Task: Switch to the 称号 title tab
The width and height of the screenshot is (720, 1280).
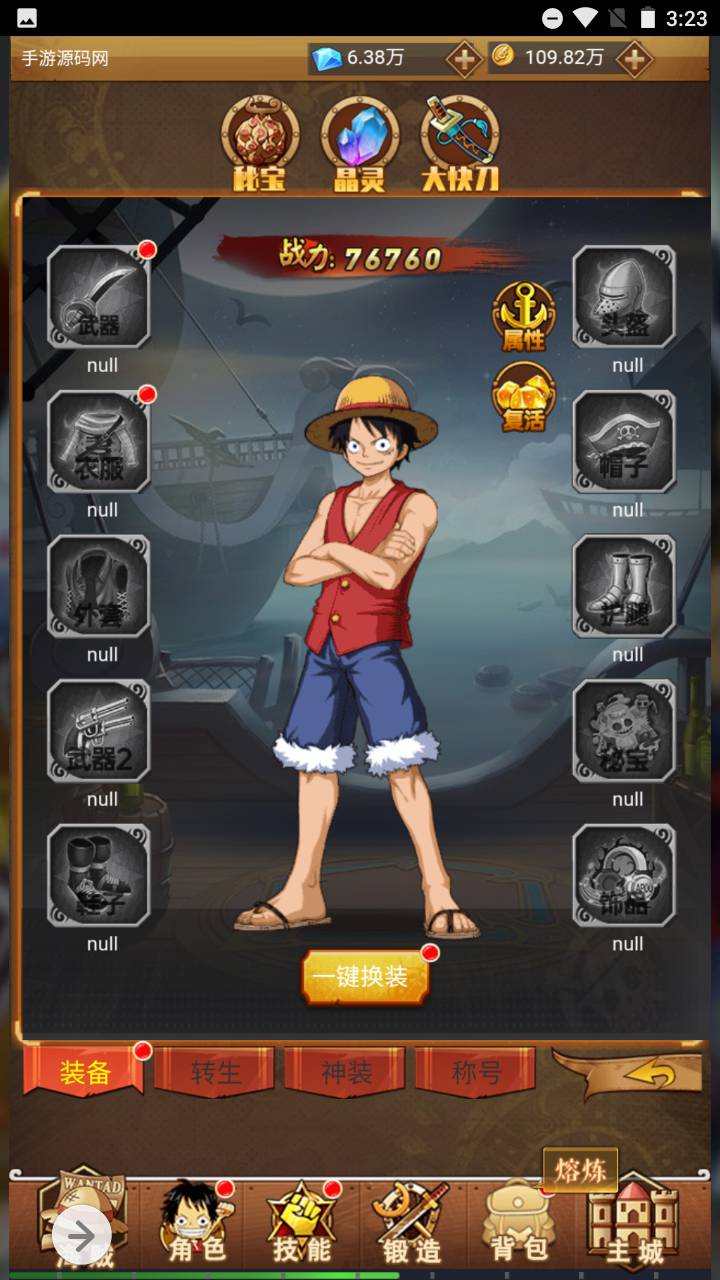Action: (475, 1072)
